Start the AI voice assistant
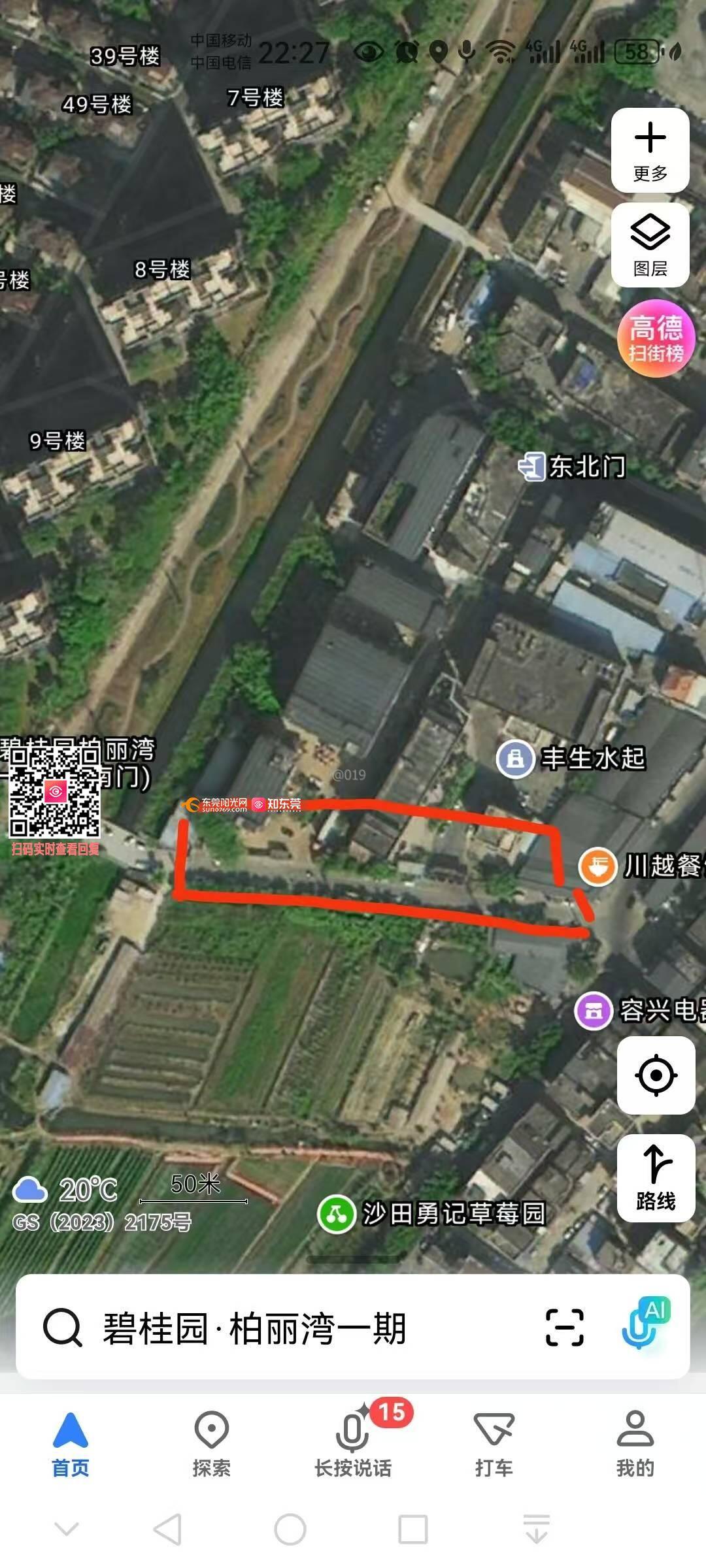The image size is (706, 1568). [645, 1326]
